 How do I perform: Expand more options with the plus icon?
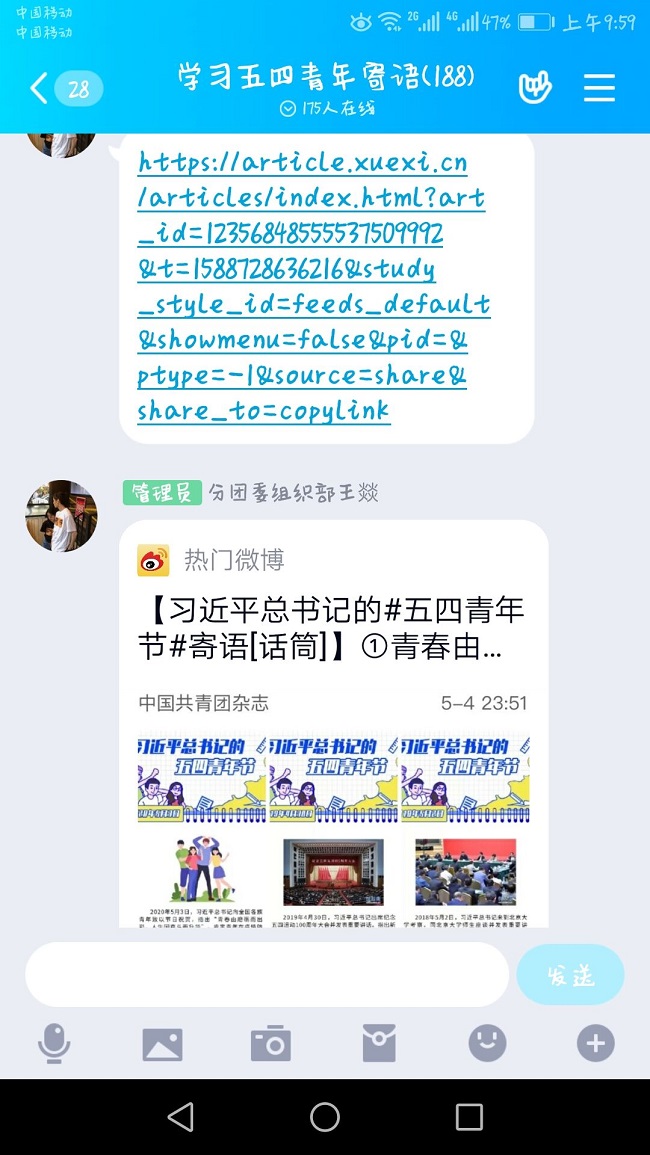tap(595, 1044)
